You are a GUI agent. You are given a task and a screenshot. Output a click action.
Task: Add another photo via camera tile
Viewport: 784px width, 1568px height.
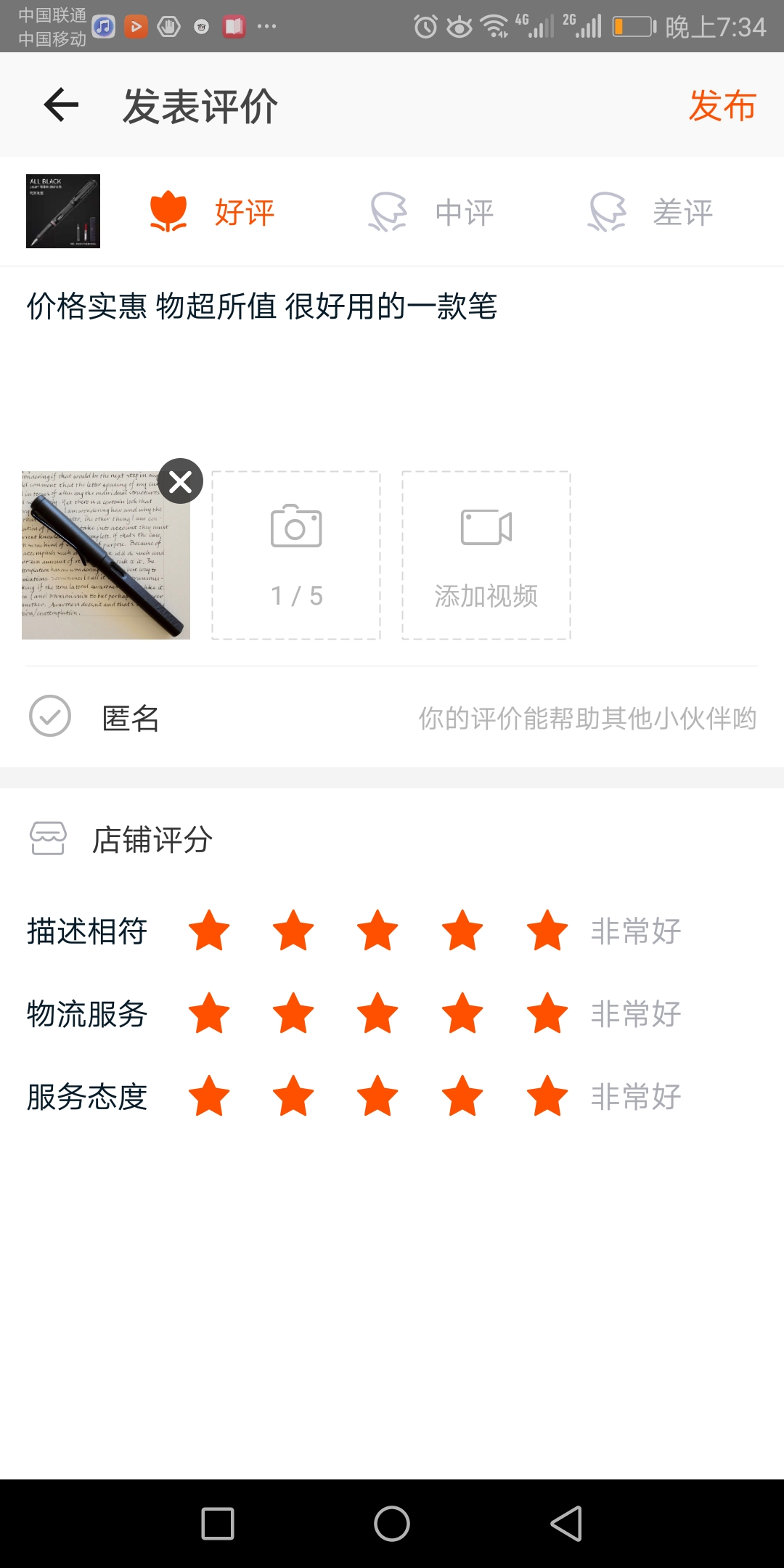[296, 555]
